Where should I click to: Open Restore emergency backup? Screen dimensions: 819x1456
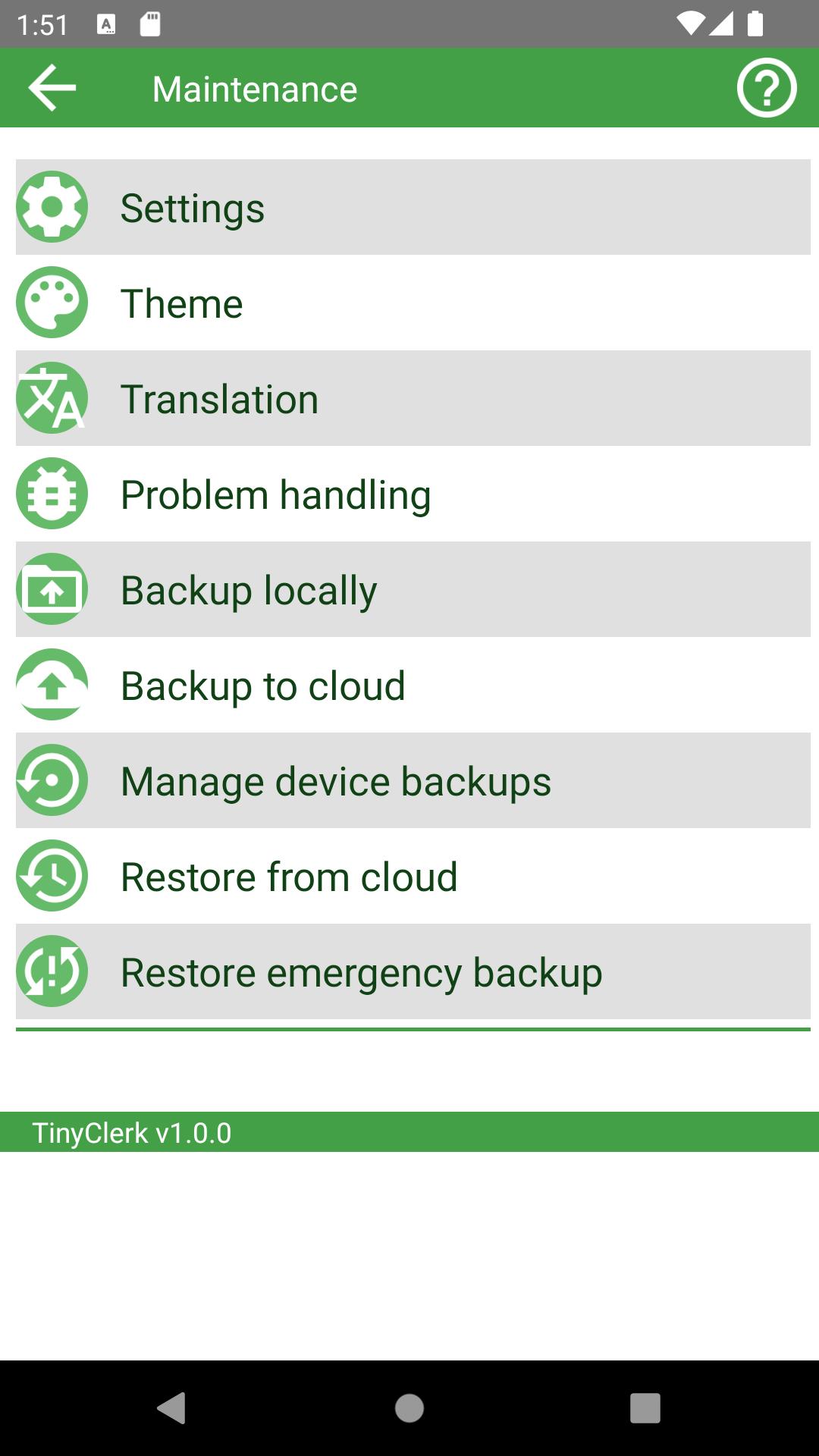(413, 971)
